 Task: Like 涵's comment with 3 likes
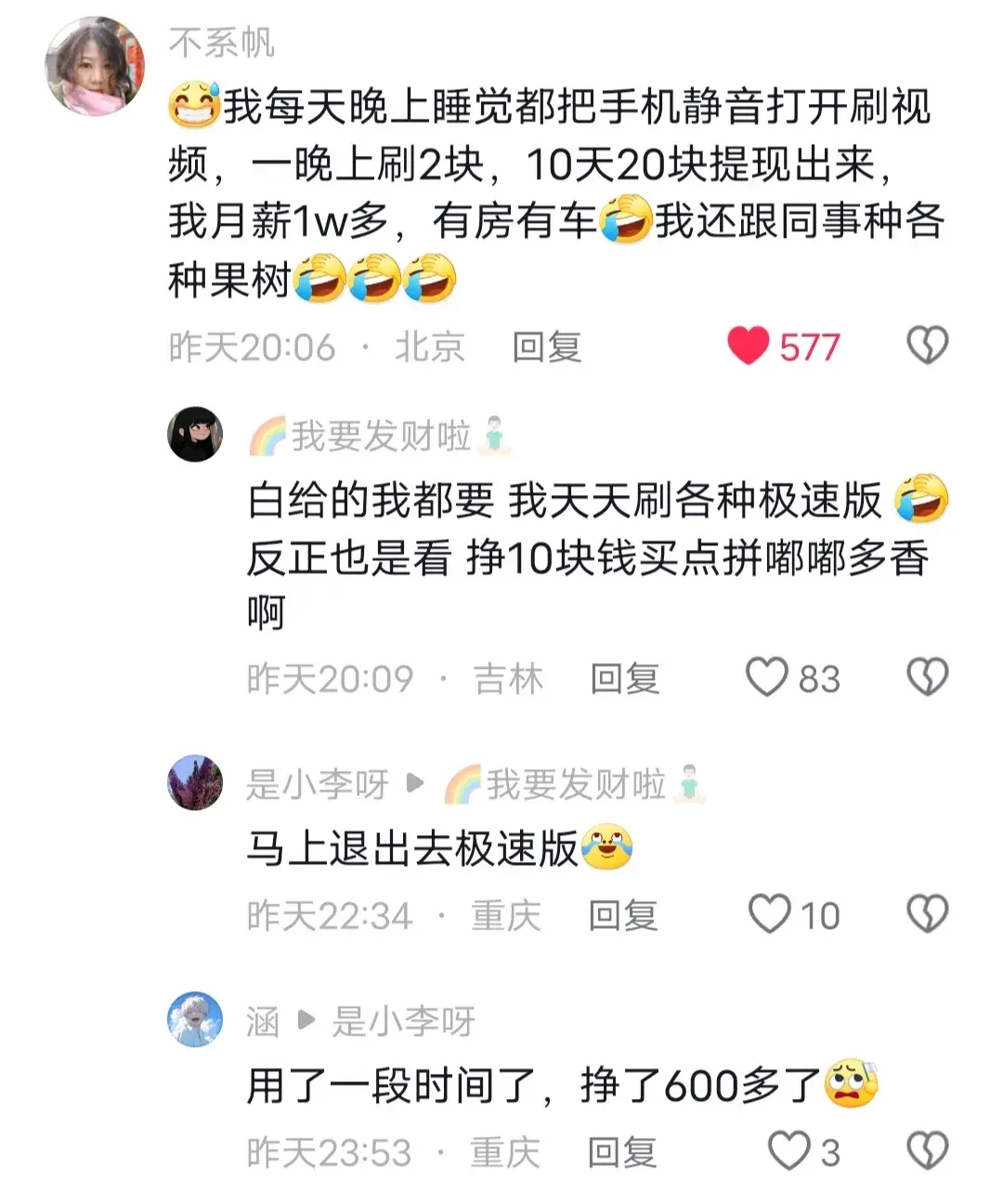click(x=788, y=1152)
